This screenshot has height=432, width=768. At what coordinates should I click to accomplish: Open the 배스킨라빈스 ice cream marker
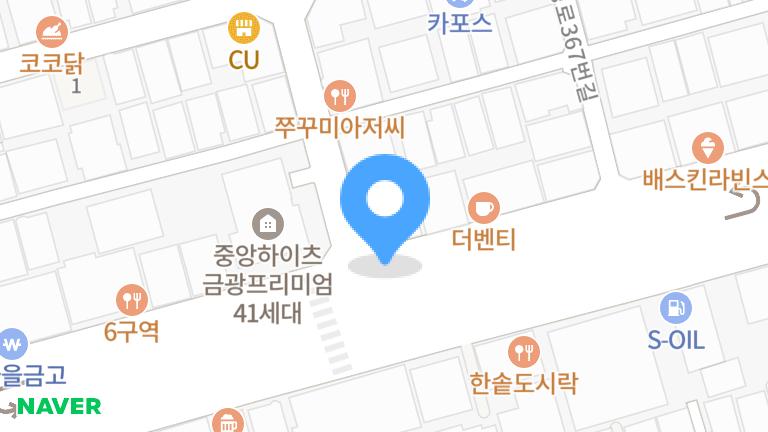[709, 147]
